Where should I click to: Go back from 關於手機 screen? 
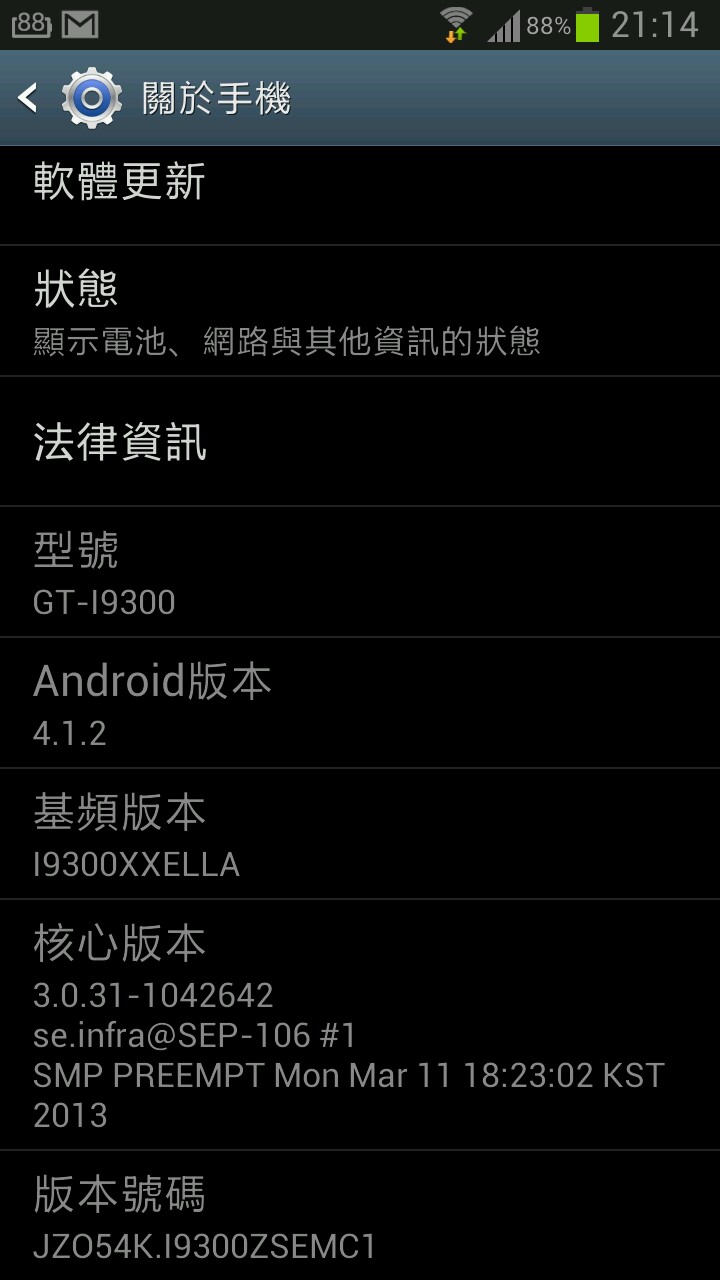tap(30, 98)
